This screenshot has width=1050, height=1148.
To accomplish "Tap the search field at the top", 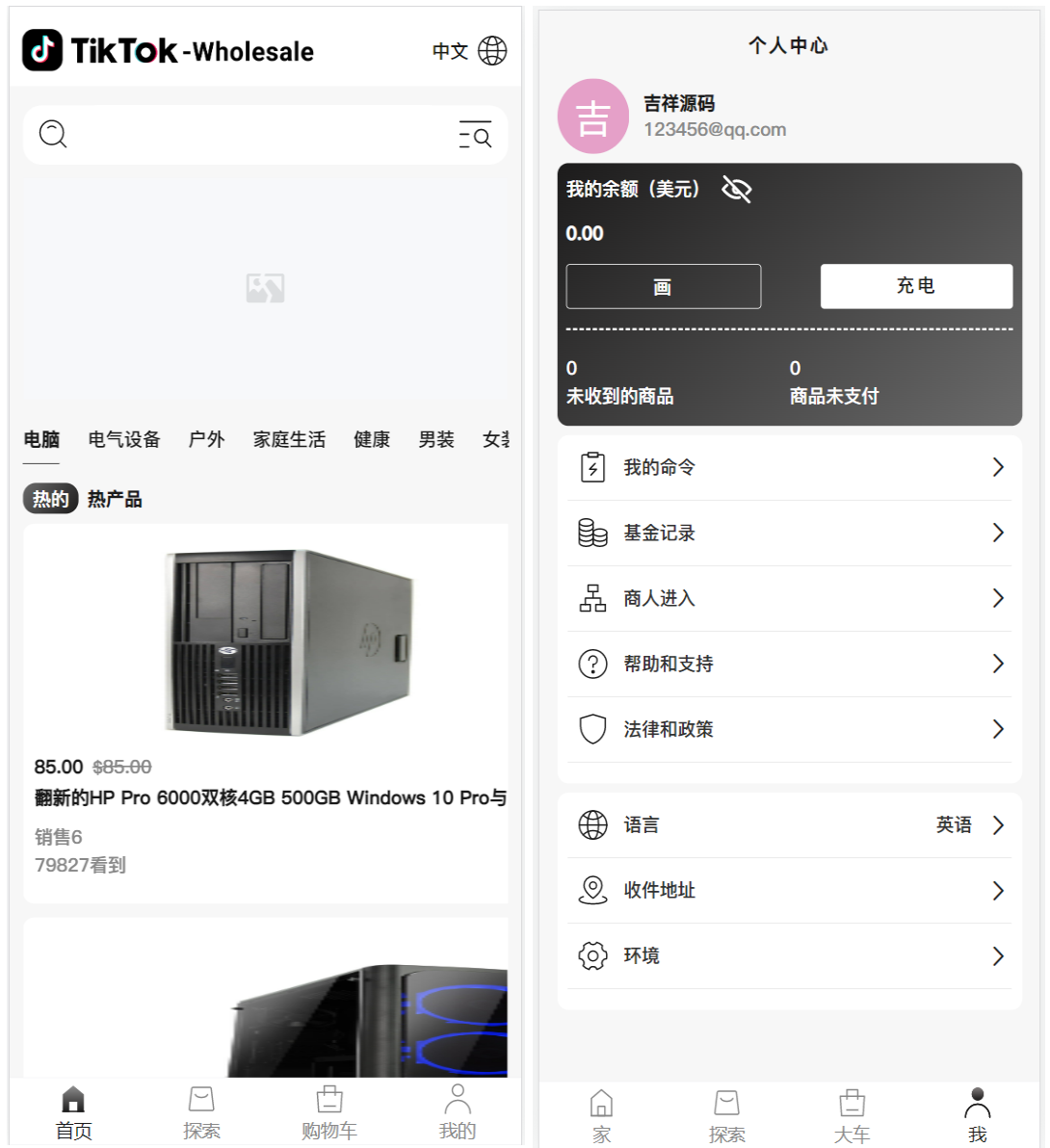I will click(x=250, y=135).
